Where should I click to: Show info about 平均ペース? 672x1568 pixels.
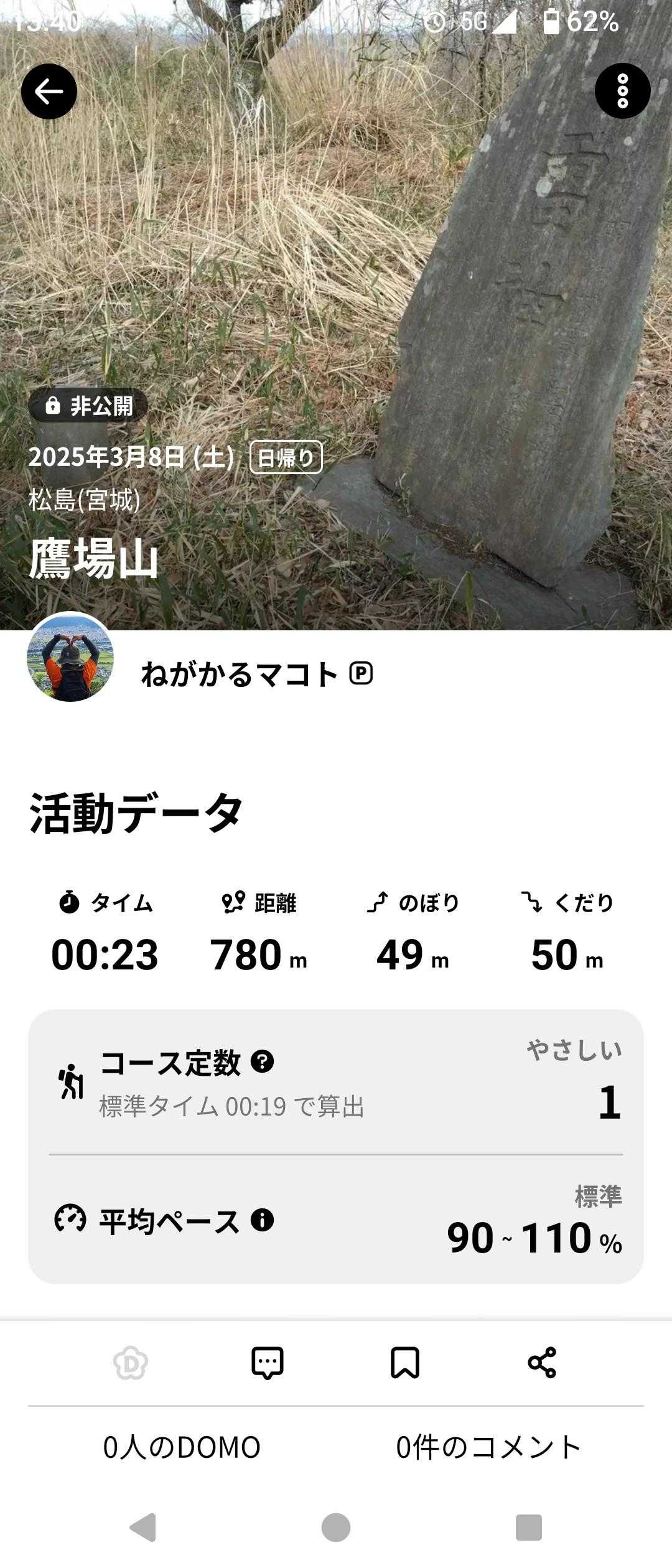click(x=262, y=1220)
